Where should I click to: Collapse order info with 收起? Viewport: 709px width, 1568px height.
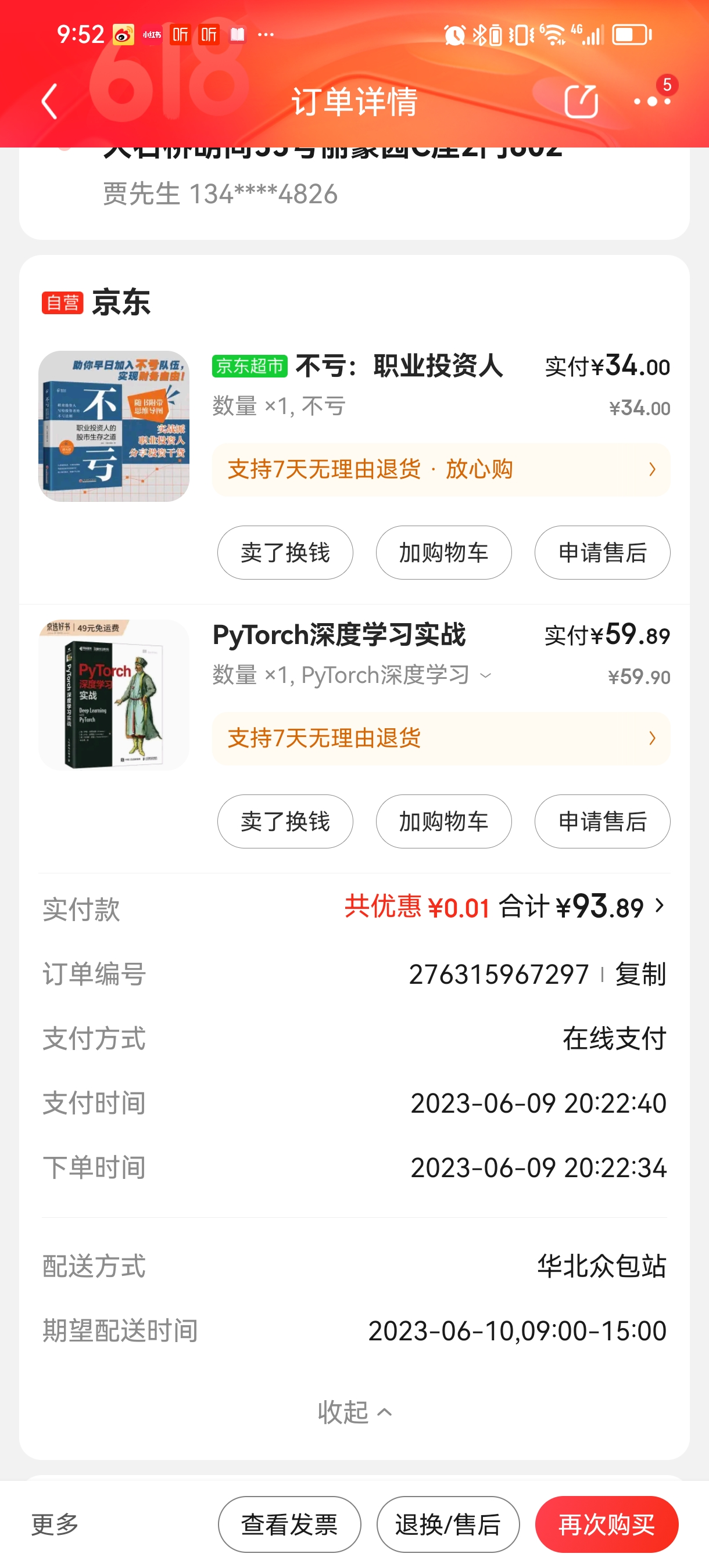point(354,1412)
